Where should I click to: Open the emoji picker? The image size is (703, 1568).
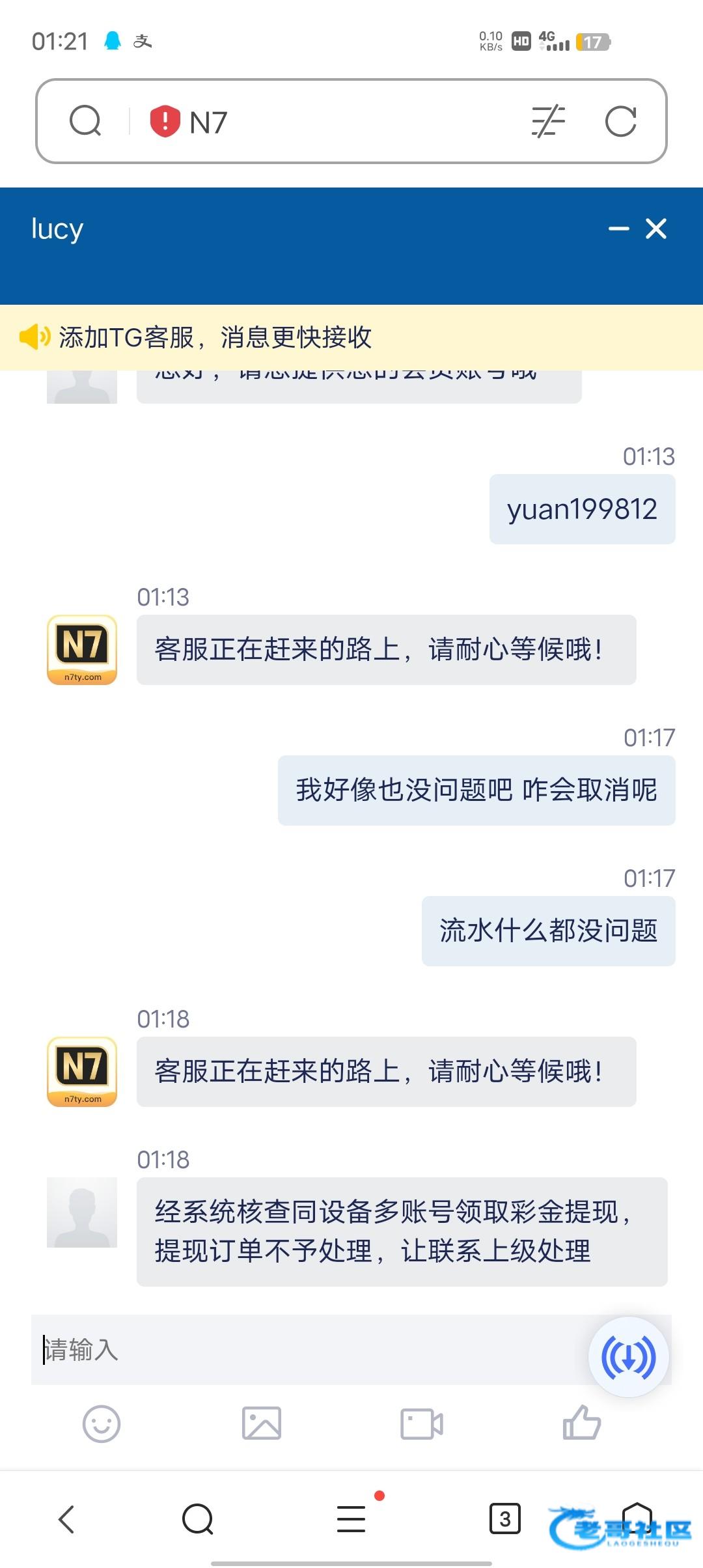pyautogui.click(x=102, y=1423)
